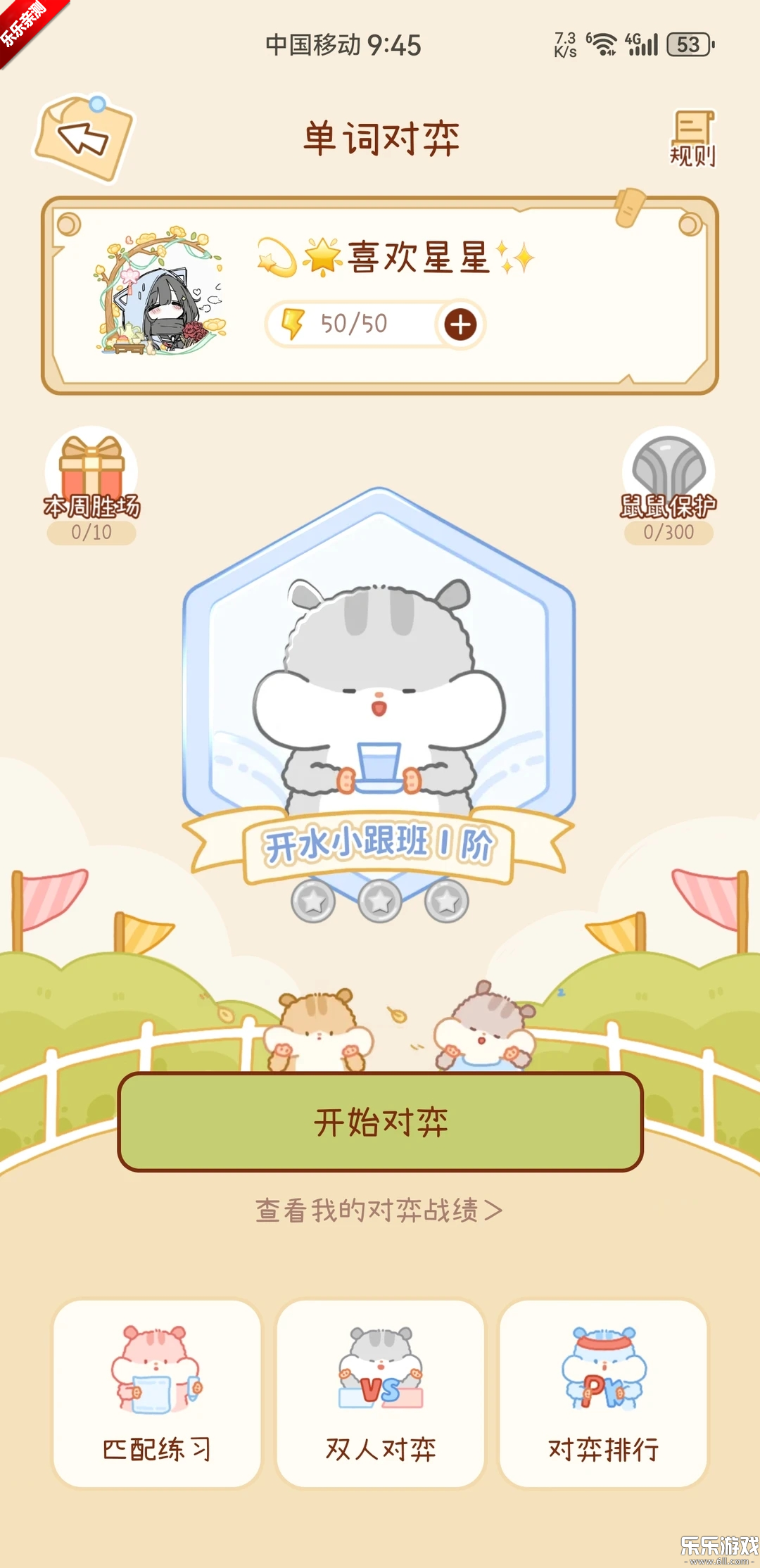Go back using the arrow note icon
760x1568 pixels.
84,139
